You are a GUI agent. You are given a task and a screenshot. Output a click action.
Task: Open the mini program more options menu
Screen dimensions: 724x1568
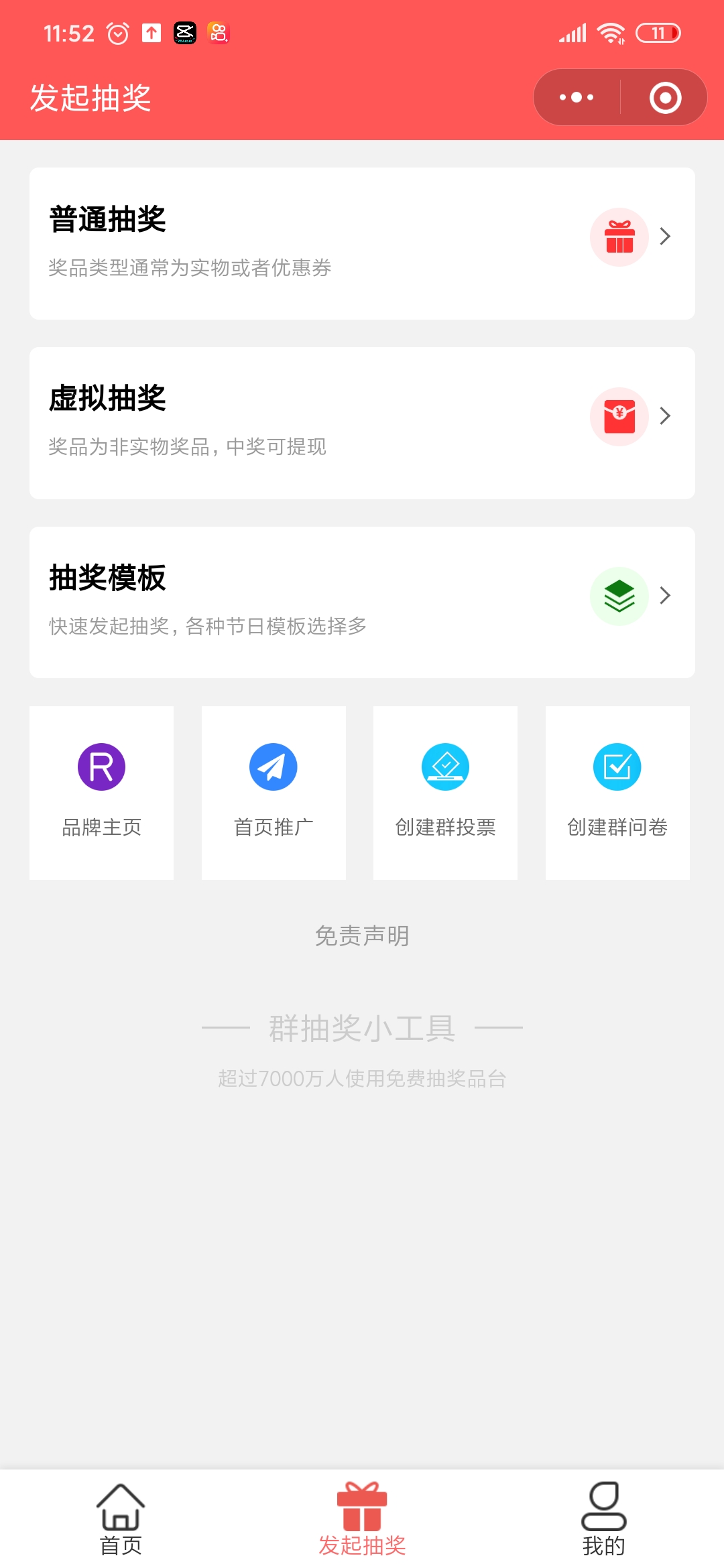point(577,98)
